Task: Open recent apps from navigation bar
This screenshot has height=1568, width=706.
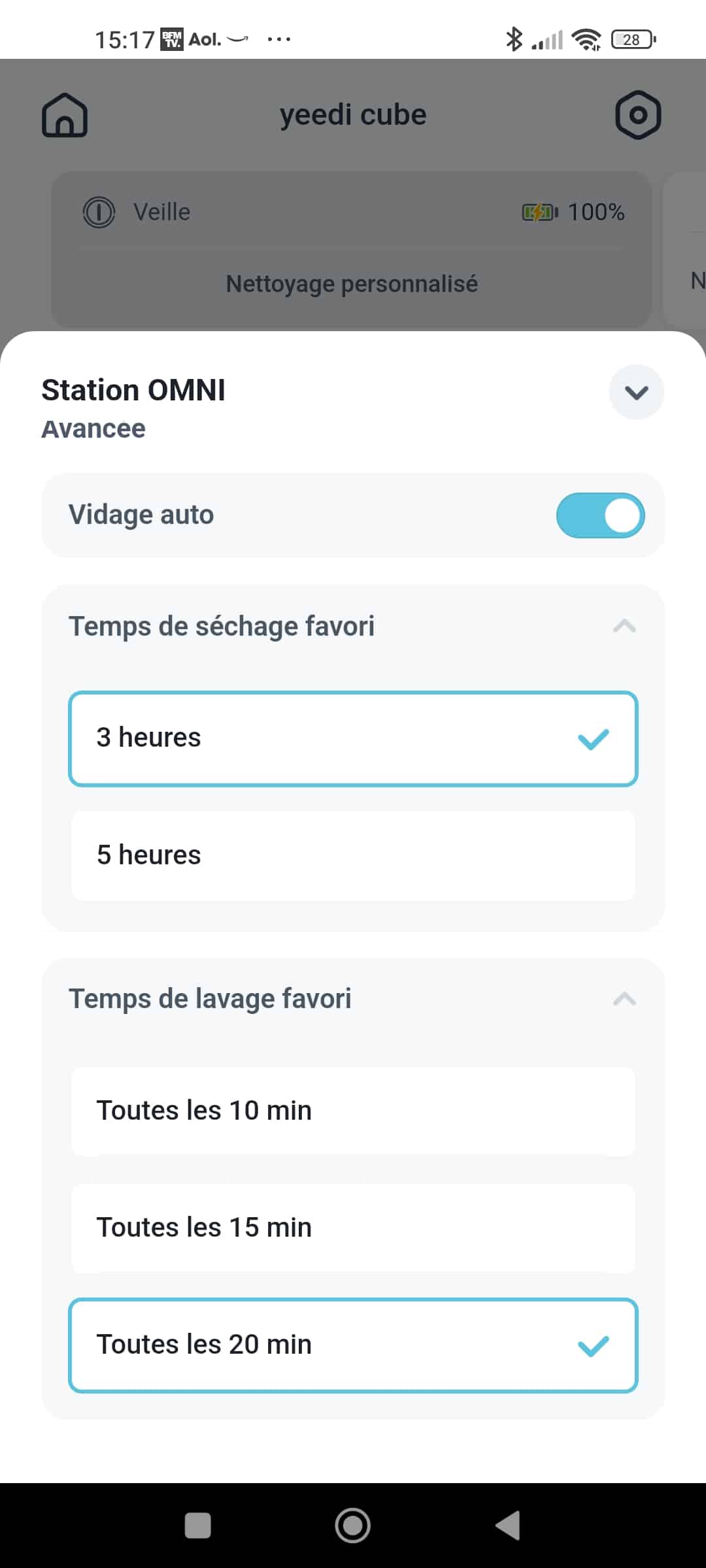Action: (197, 1526)
